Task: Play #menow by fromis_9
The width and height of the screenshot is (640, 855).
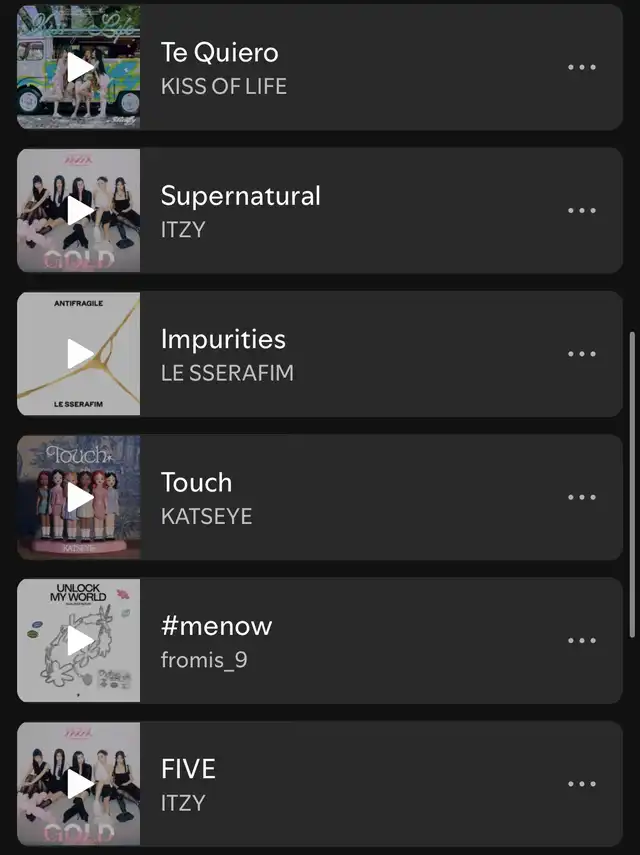Action: coord(79,640)
